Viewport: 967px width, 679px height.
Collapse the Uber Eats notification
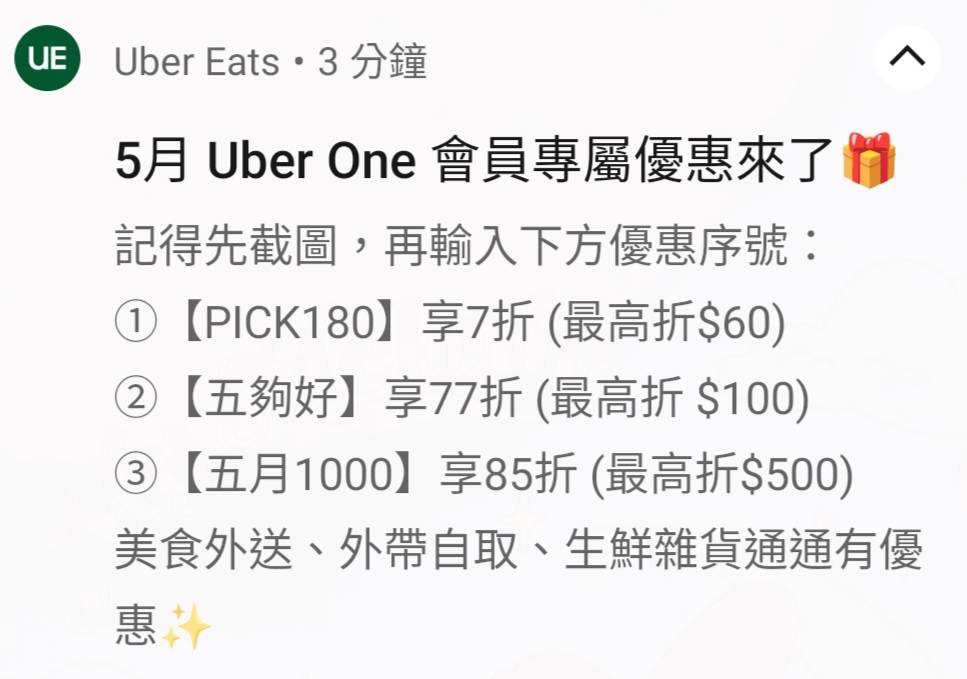click(x=906, y=58)
